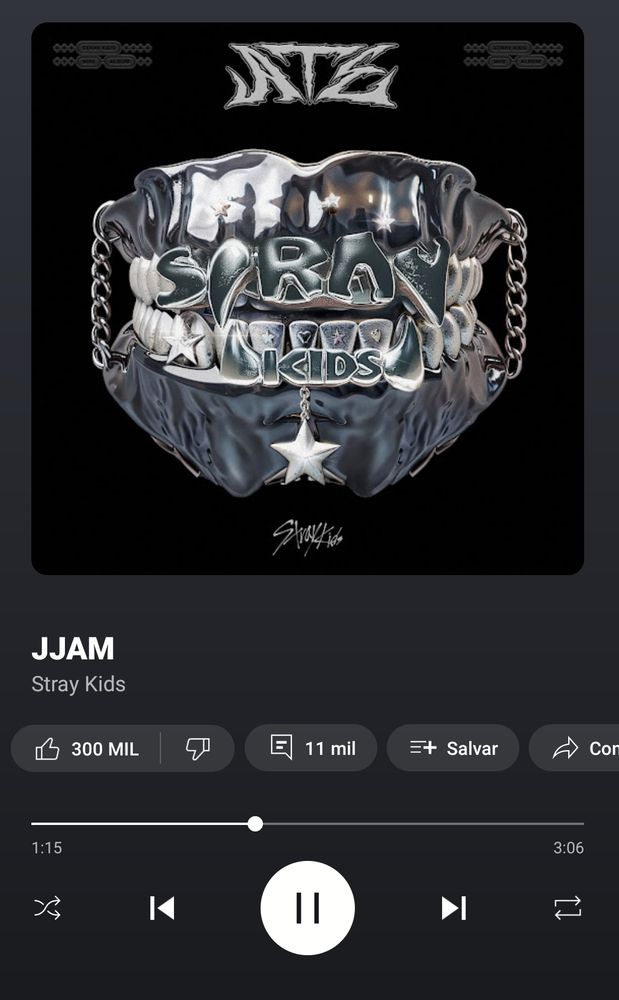The image size is (619, 1000).
Task: Dislike this track with thumbs-down
Action: pyautogui.click(x=198, y=749)
